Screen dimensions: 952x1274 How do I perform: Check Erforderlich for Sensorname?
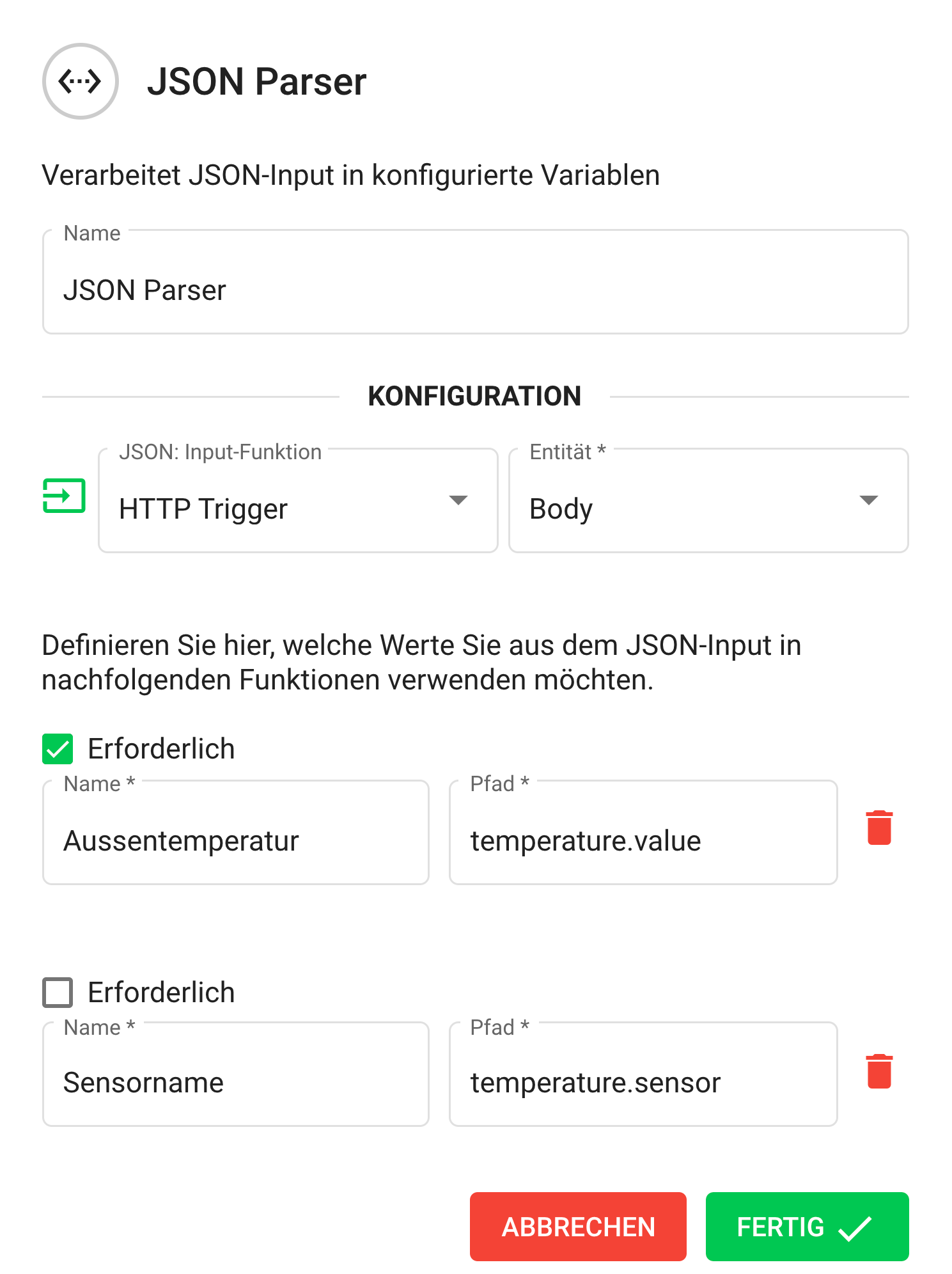point(58,993)
